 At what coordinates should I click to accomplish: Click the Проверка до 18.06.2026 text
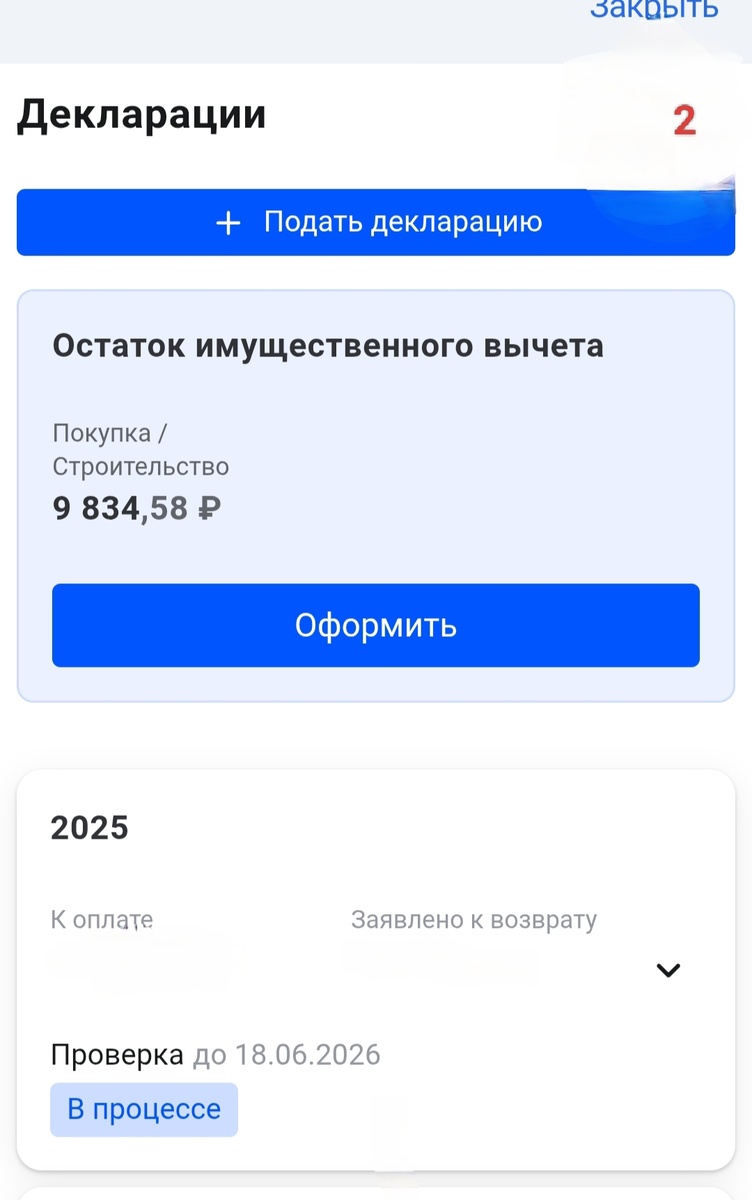click(216, 1055)
